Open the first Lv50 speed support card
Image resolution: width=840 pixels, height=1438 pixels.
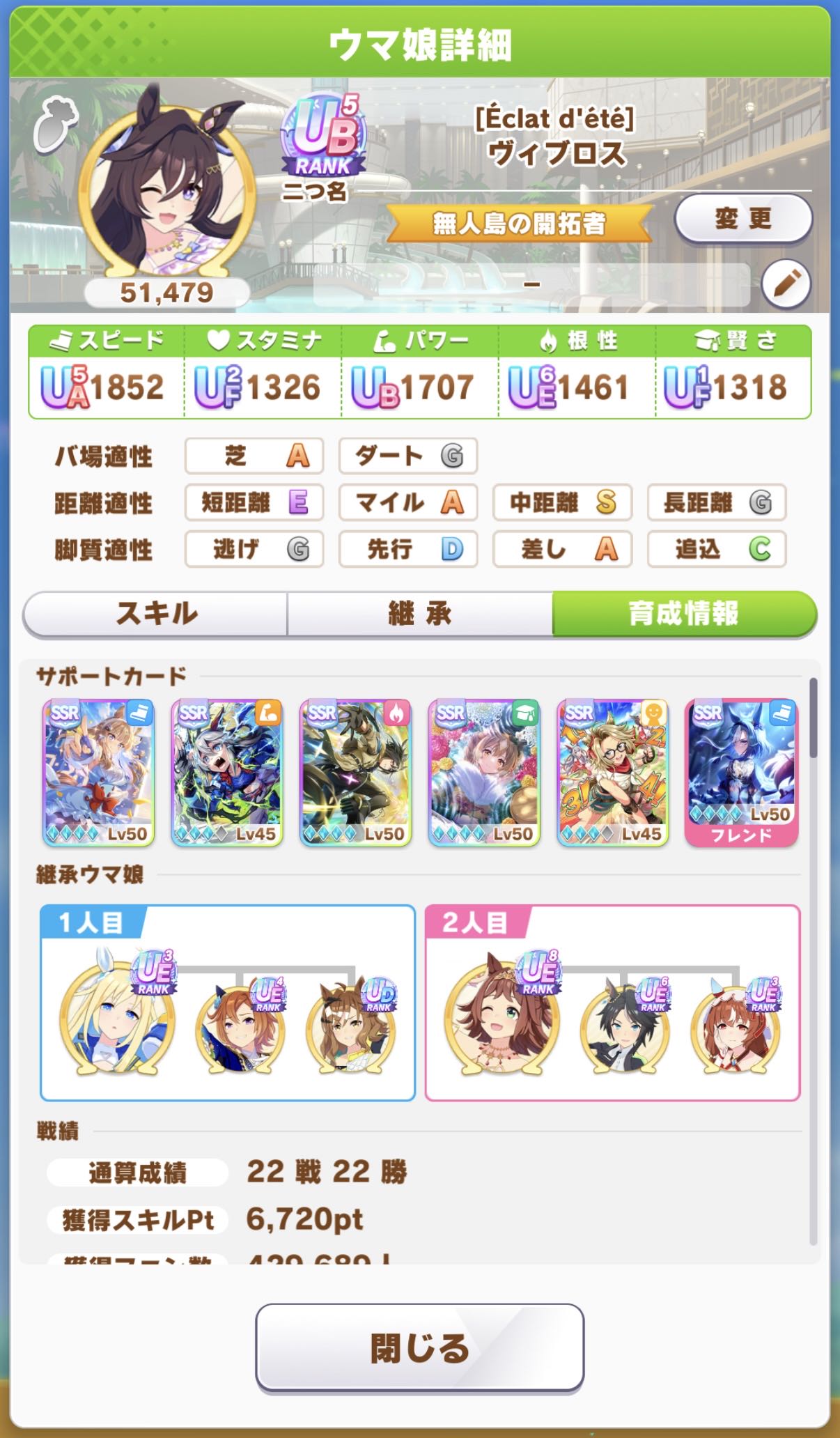(x=98, y=773)
